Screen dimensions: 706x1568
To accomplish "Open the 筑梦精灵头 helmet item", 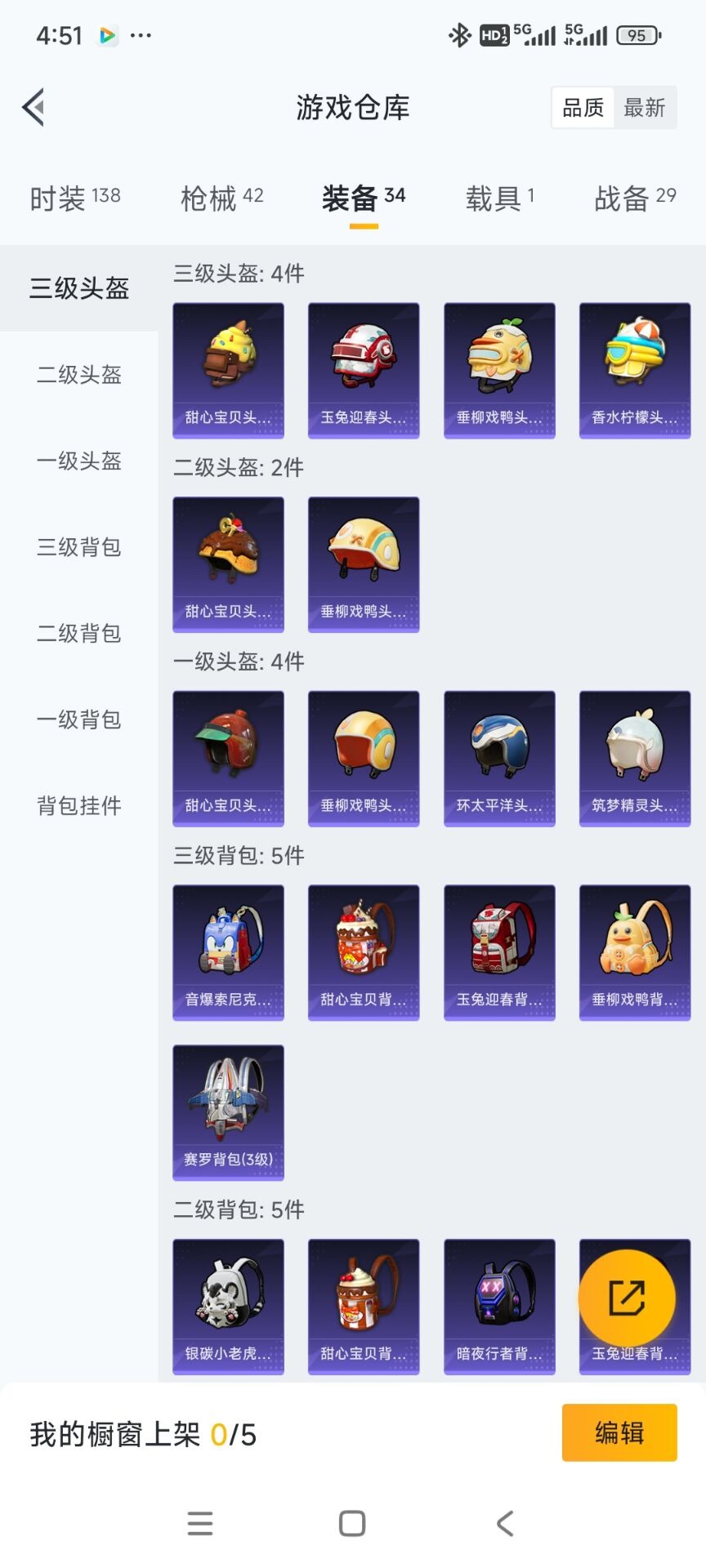I will (x=634, y=758).
